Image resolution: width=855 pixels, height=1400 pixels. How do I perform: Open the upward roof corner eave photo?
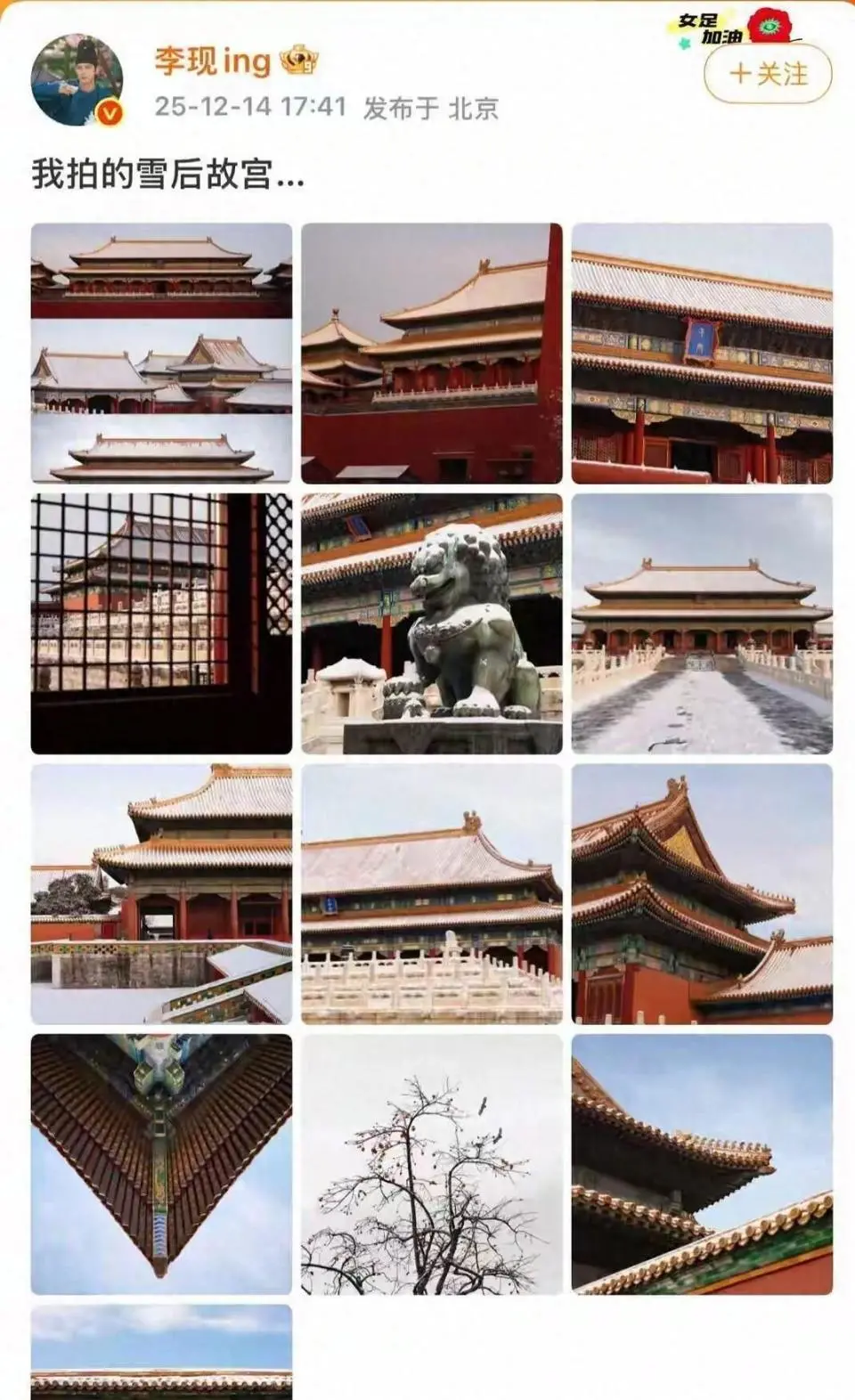coord(161,1164)
